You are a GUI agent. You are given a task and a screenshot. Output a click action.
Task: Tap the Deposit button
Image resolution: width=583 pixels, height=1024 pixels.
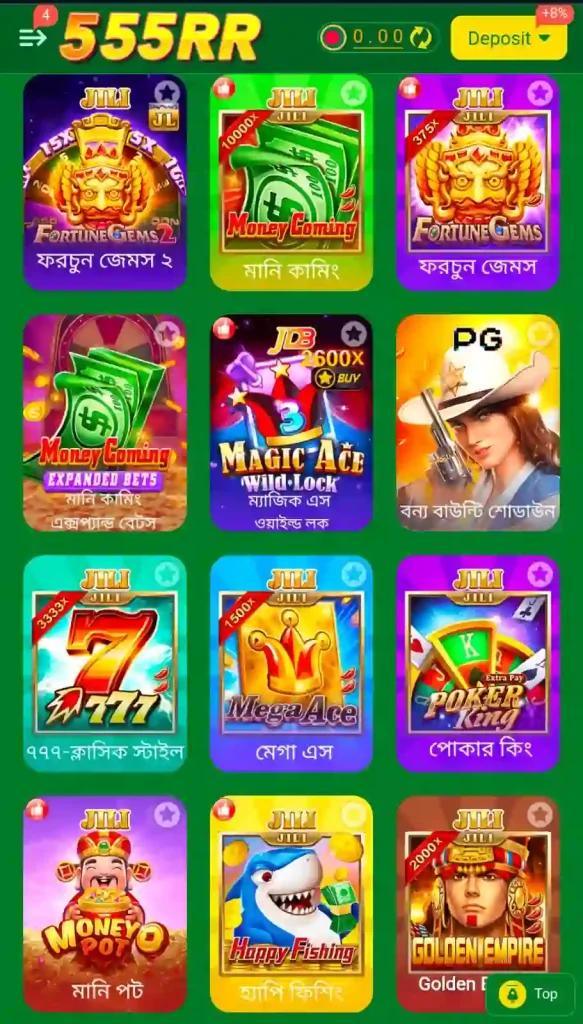[x=509, y=39]
